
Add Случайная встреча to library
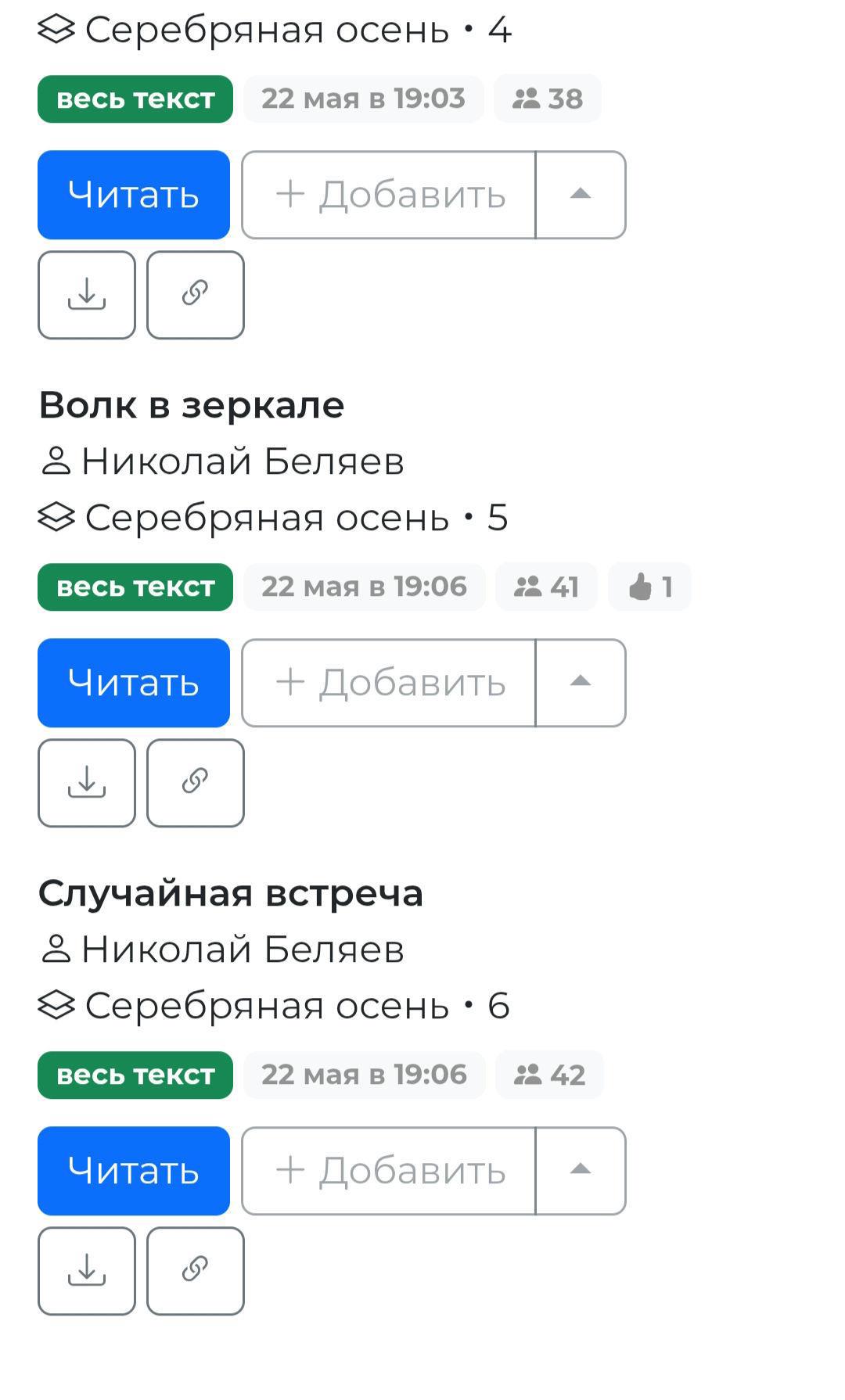[x=389, y=1171]
